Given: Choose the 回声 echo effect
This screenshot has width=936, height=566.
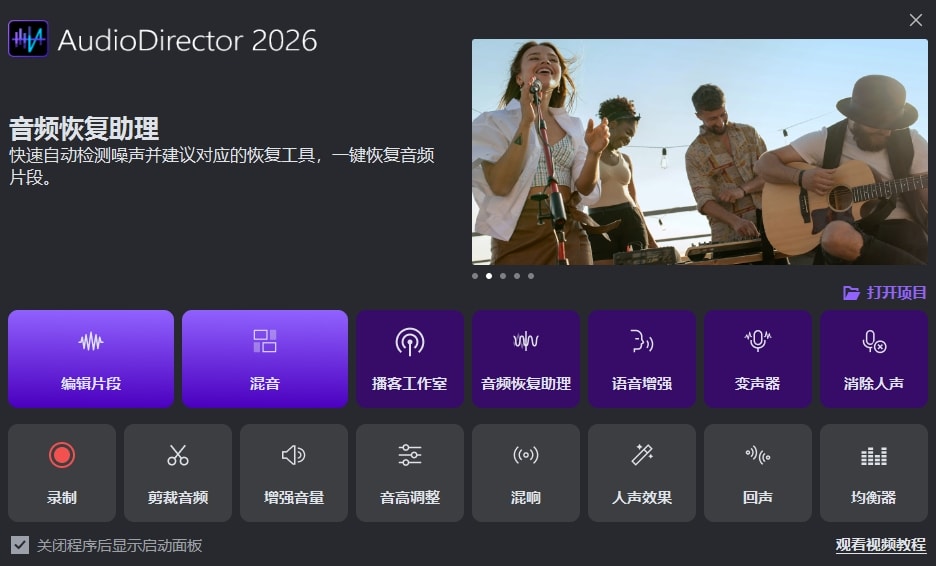Looking at the screenshot, I should coord(757,472).
